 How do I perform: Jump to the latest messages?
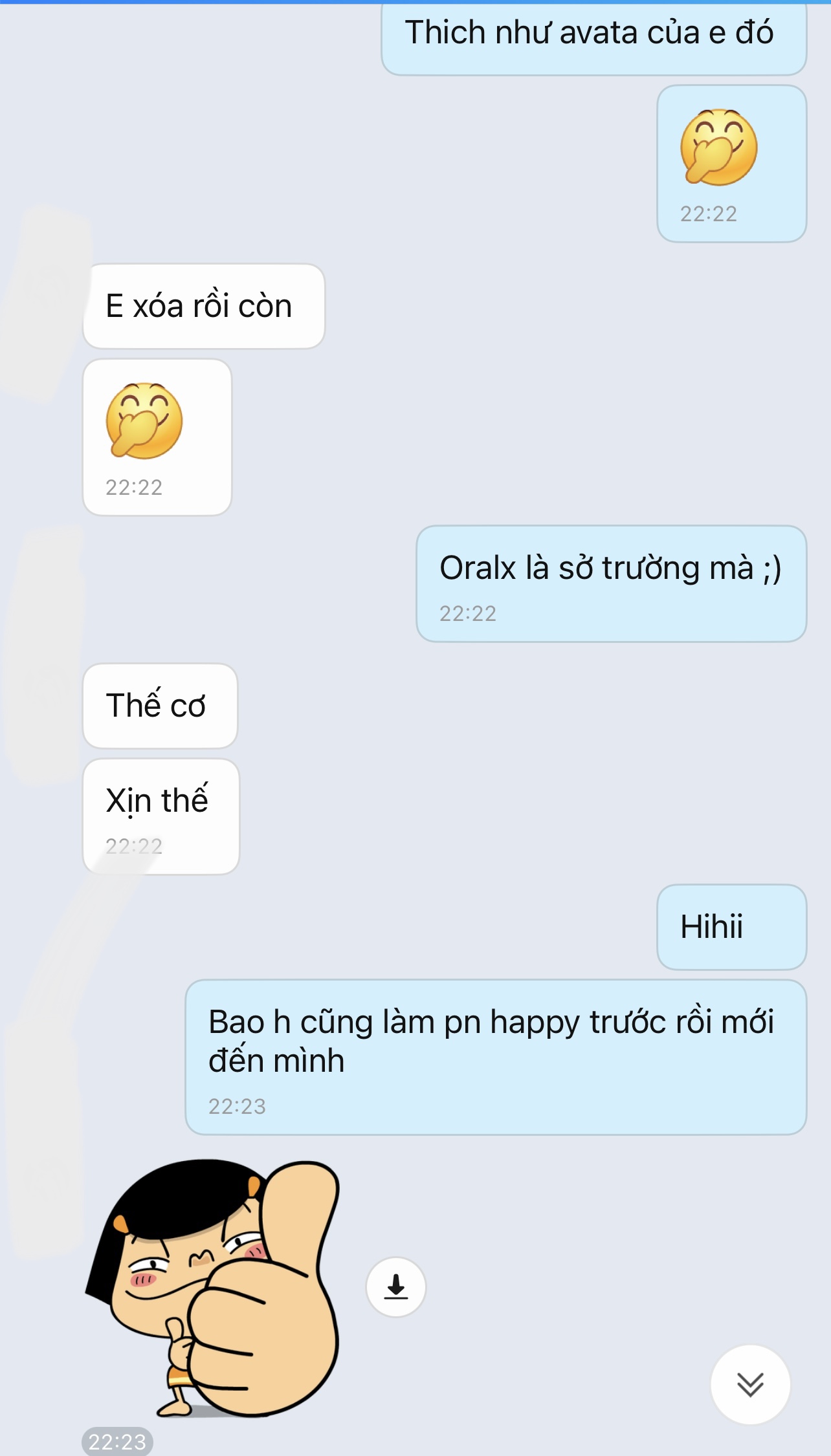point(750,1384)
